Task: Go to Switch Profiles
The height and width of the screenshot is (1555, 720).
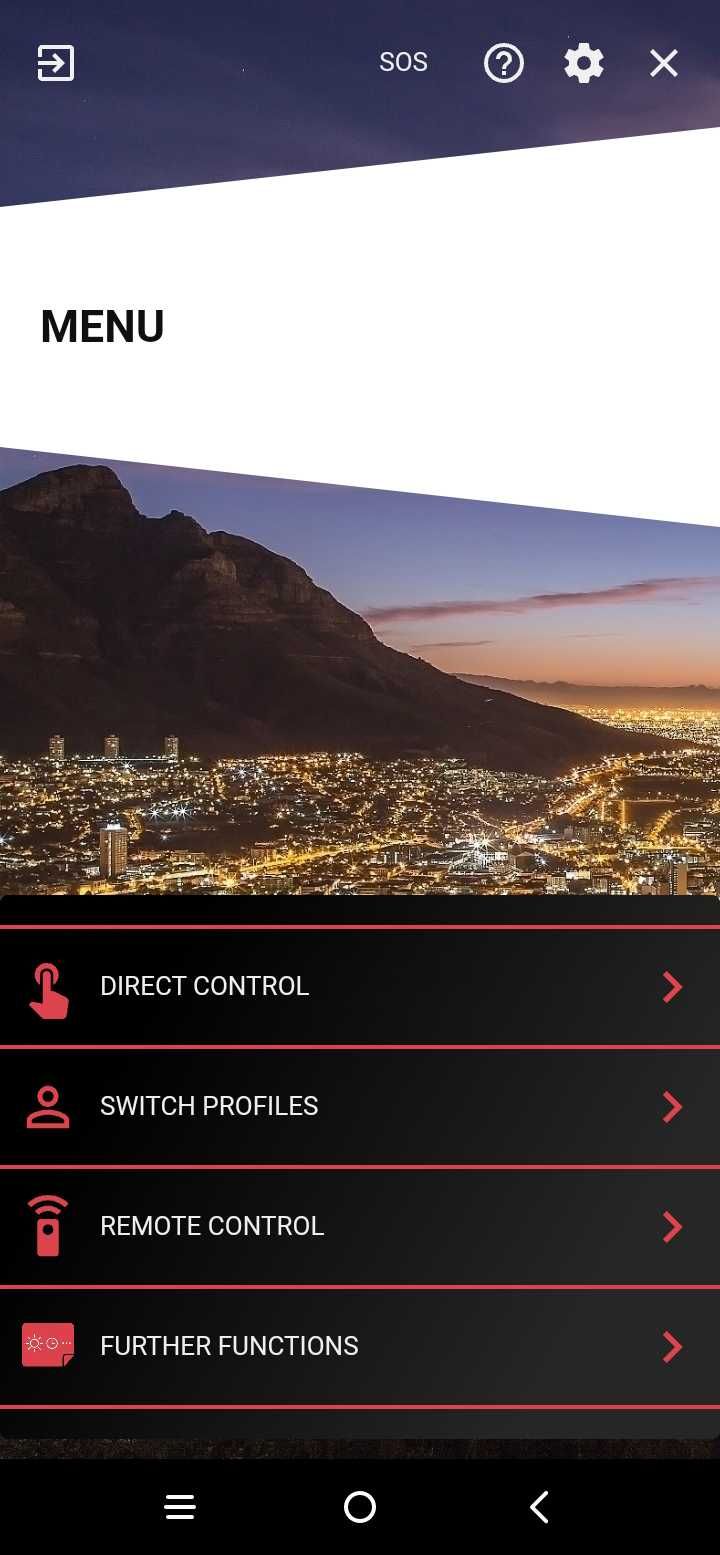Action: point(360,1107)
